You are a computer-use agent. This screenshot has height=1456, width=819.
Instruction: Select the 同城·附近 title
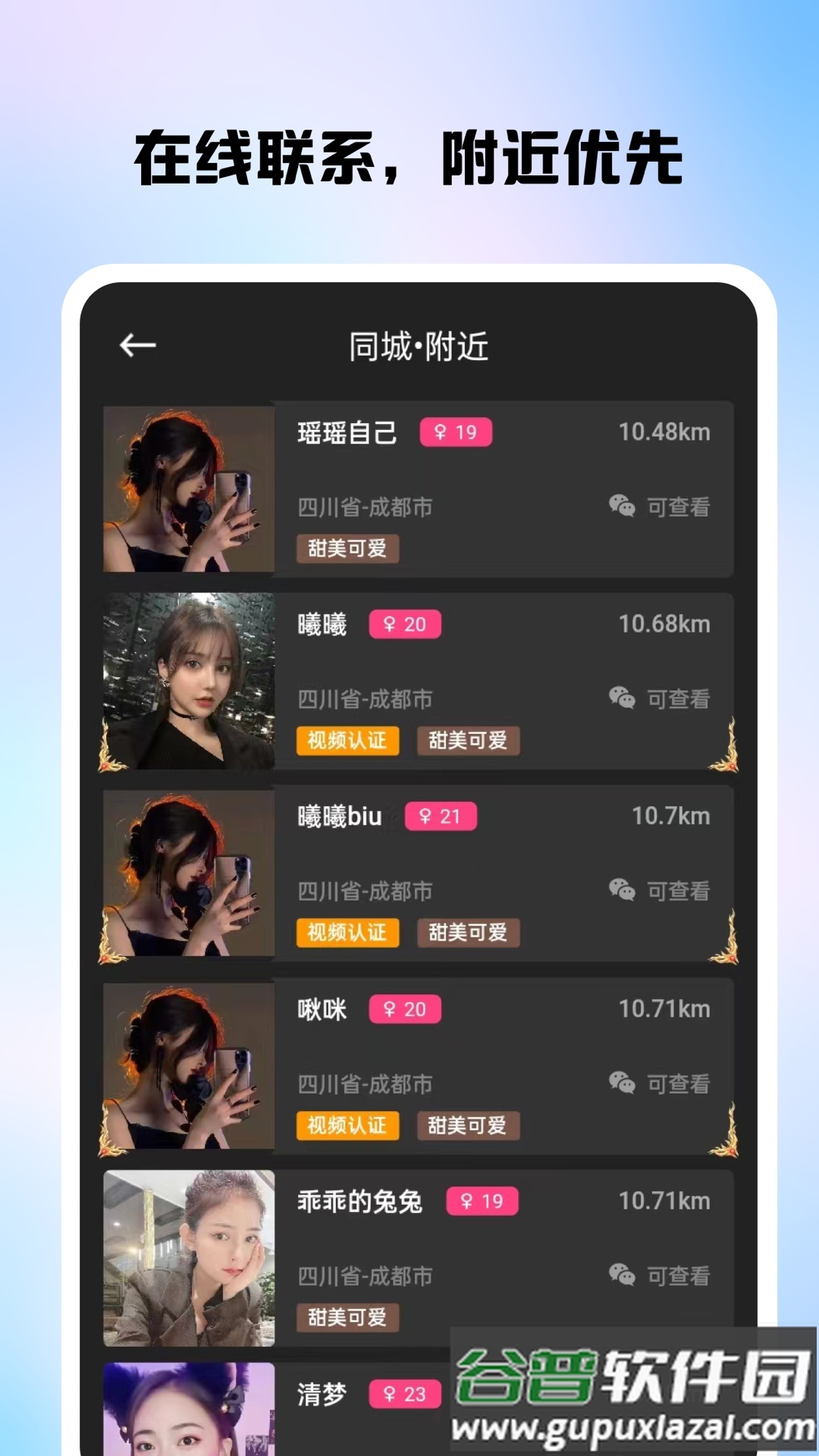point(416,345)
